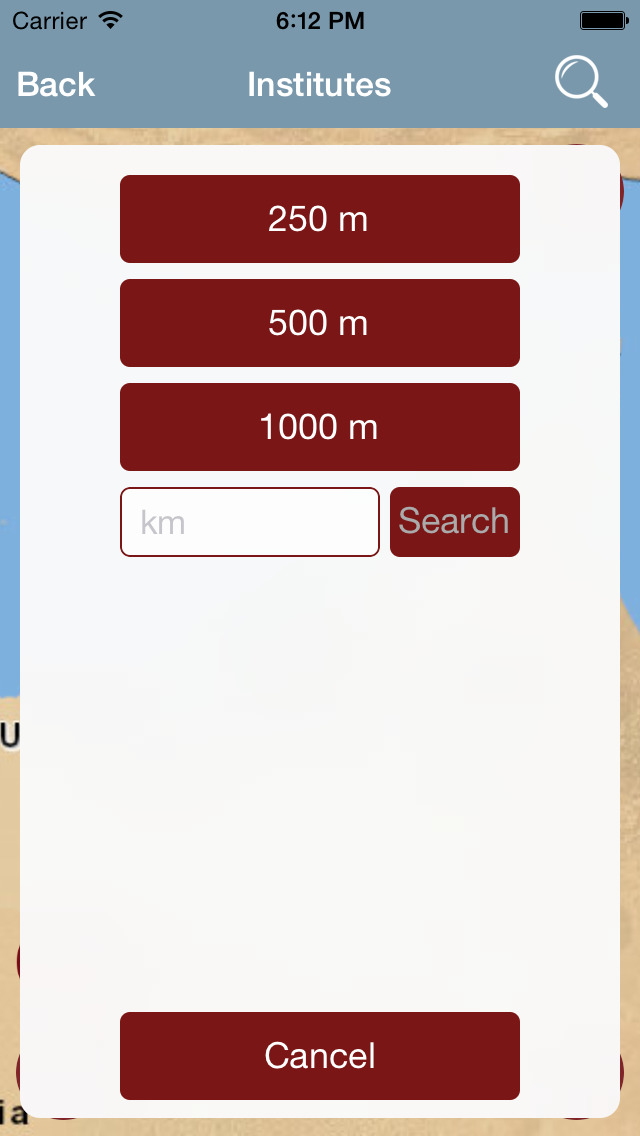The image size is (640, 1136).
Task: Pick the 1000 m range
Action: pos(320,427)
